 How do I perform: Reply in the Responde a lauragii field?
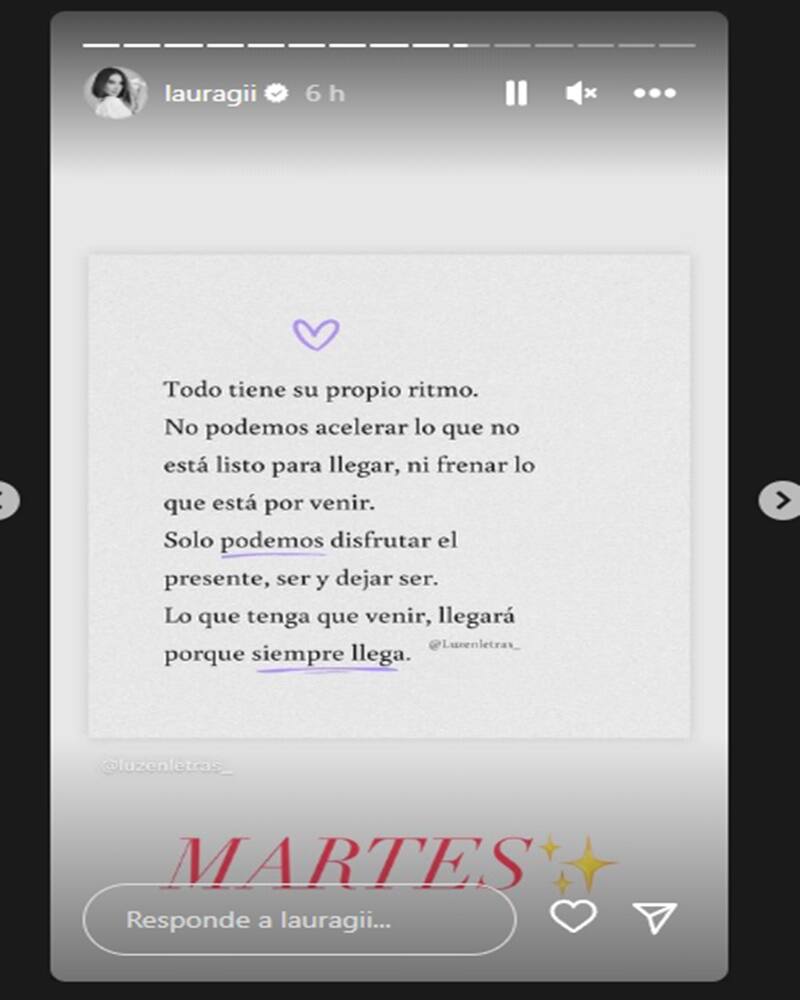[298, 919]
